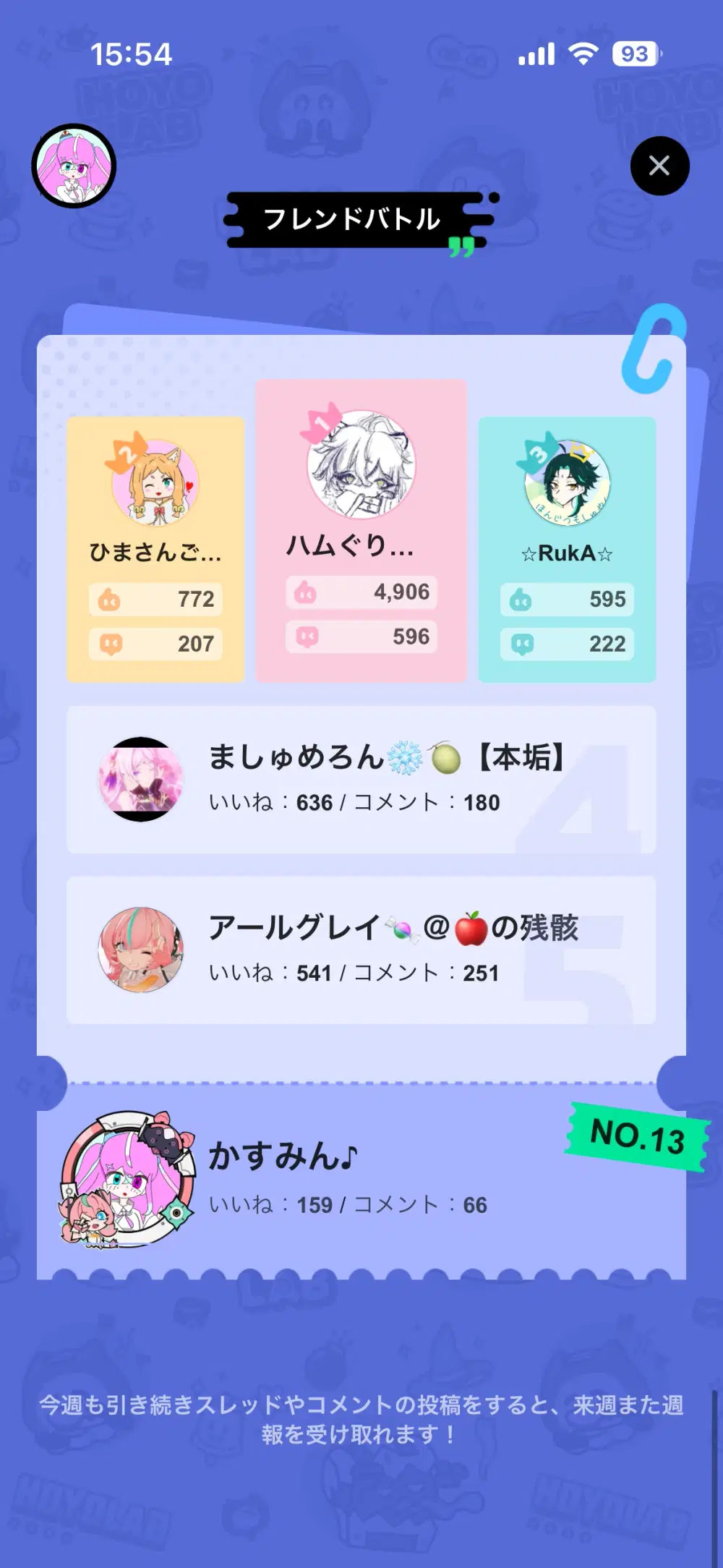Screen dimensions: 723x1568
Task: Open かすみん♪ NO.13 row
Action: coord(361,1179)
